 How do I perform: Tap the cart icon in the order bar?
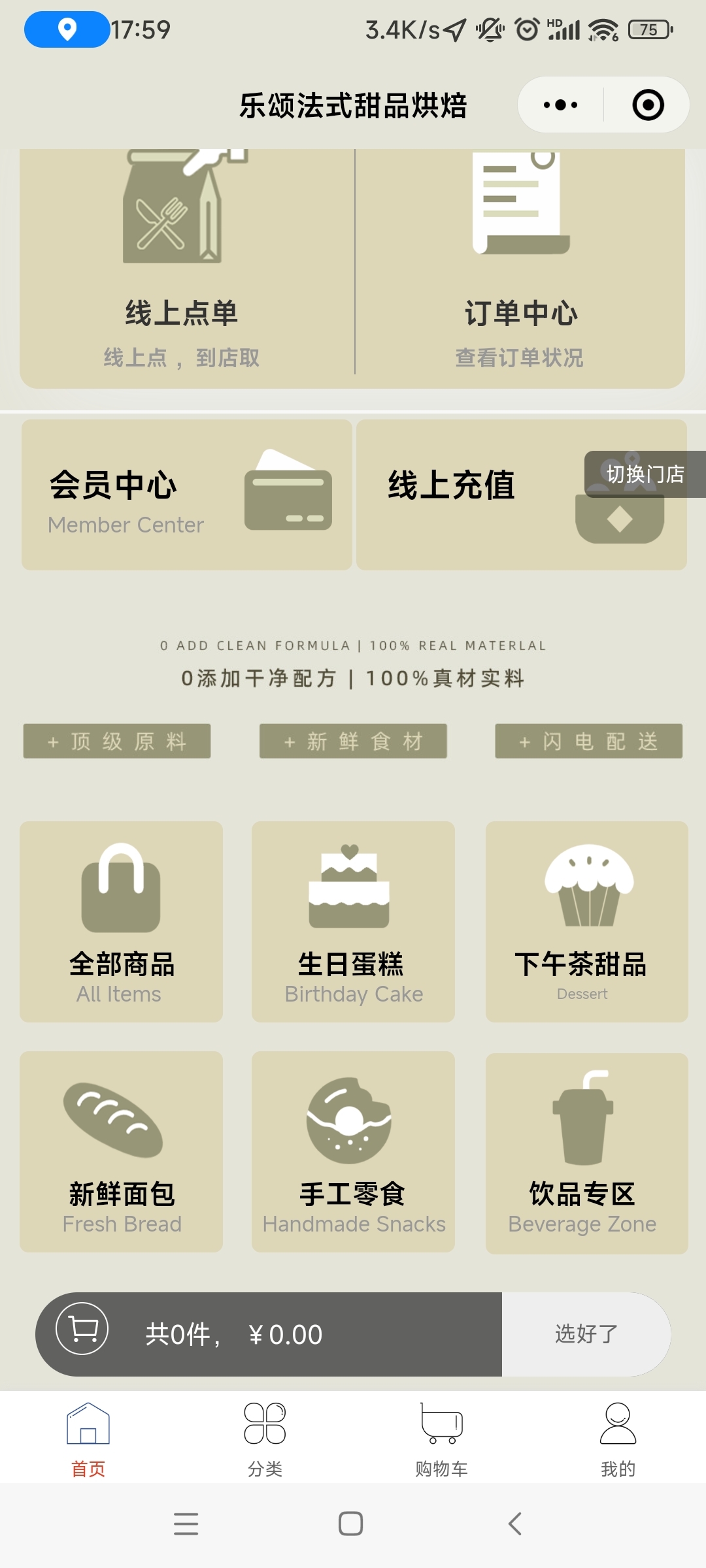tap(82, 1329)
